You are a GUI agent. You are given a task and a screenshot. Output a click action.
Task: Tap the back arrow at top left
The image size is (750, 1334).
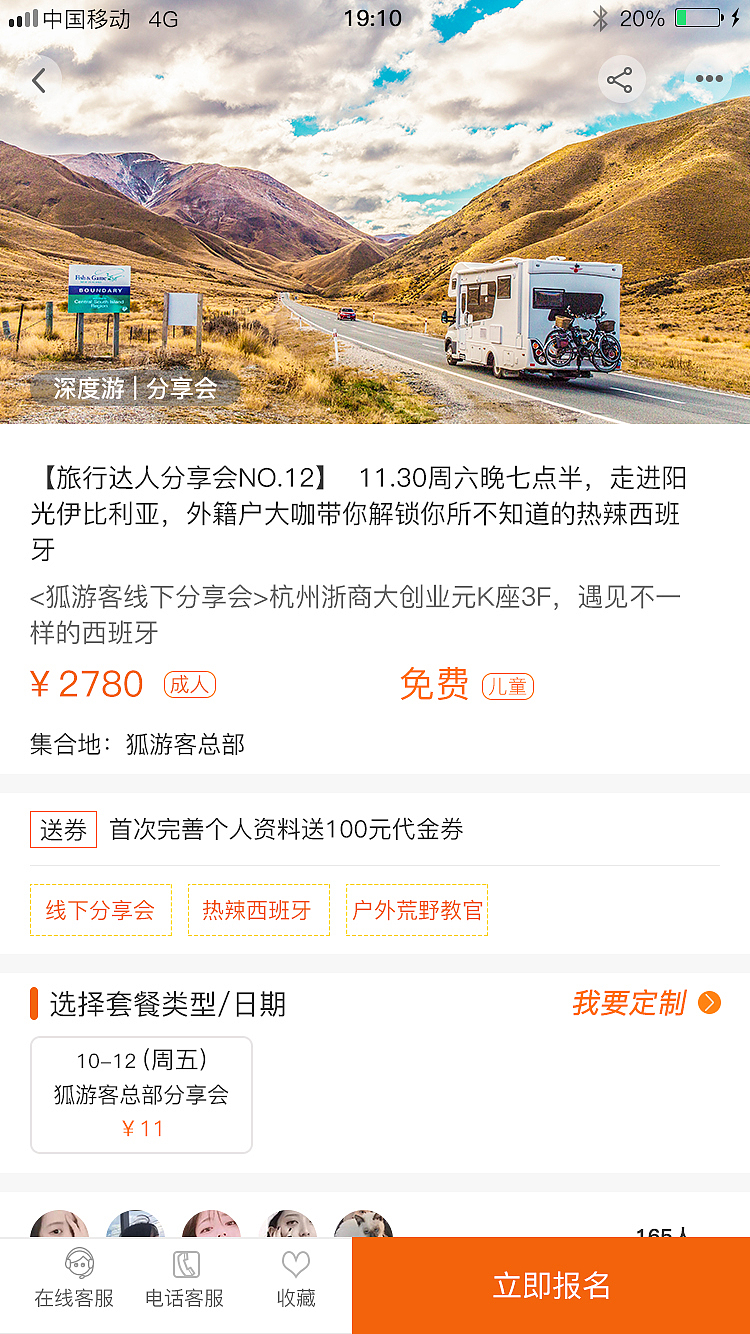(x=40, y=79)
